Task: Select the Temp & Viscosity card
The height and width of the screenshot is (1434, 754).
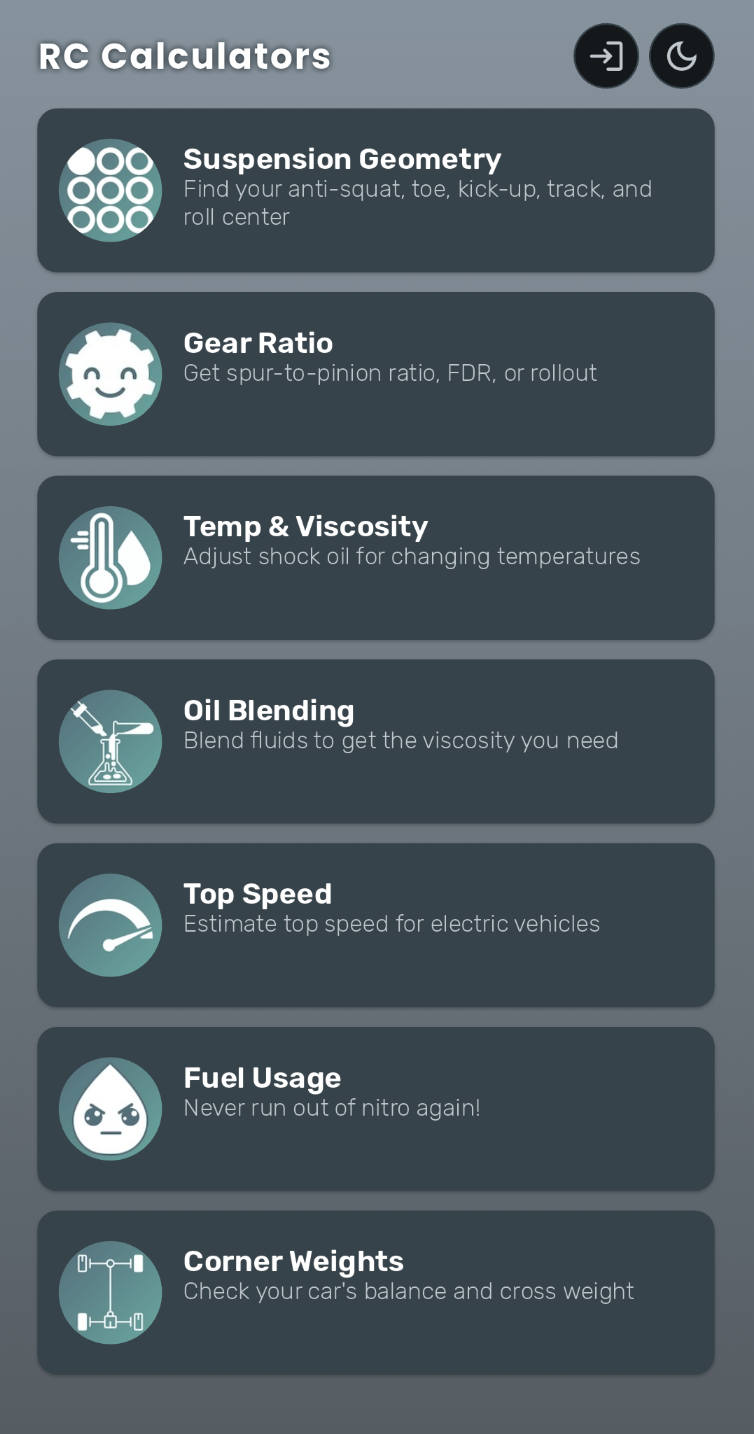Action: tap(376, 558)
